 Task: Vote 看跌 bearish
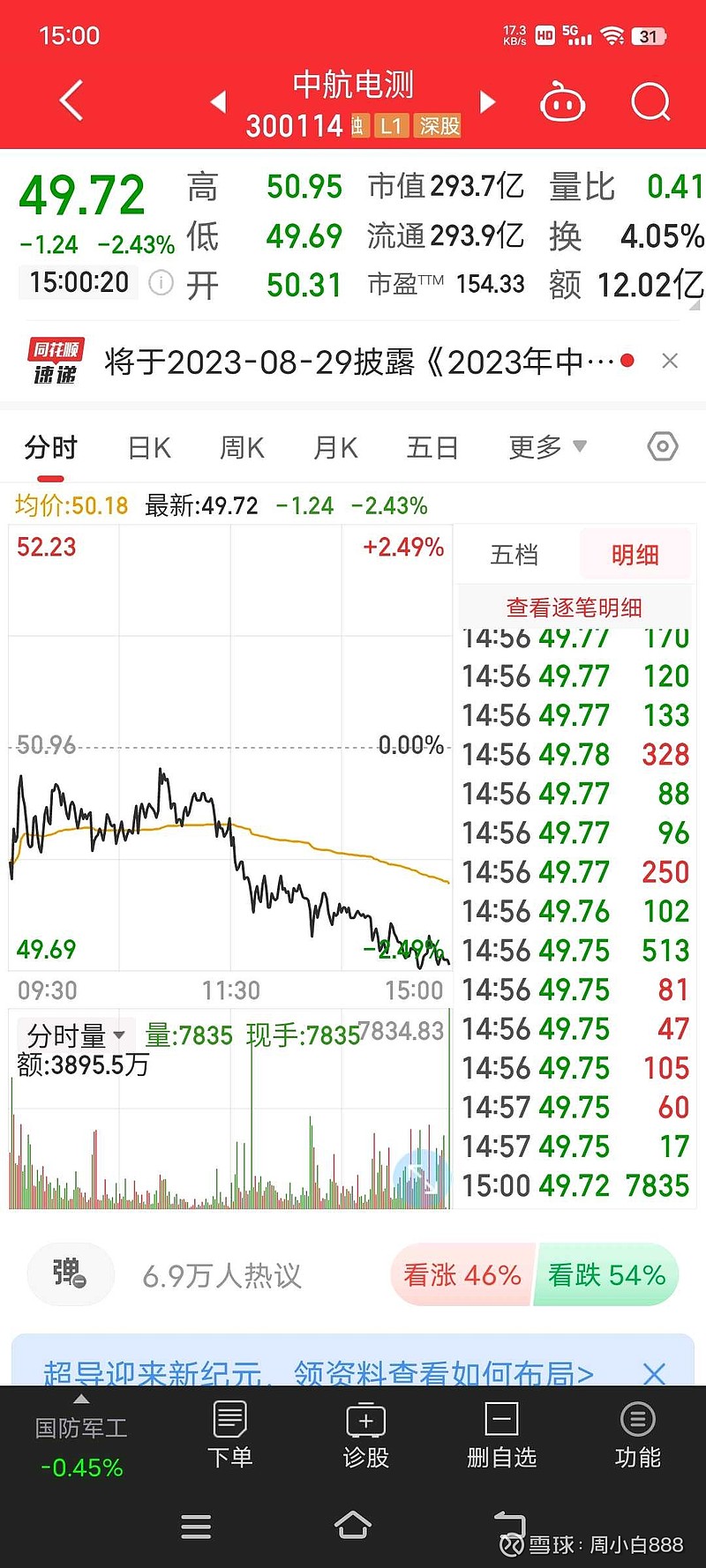pos(607,1275)
